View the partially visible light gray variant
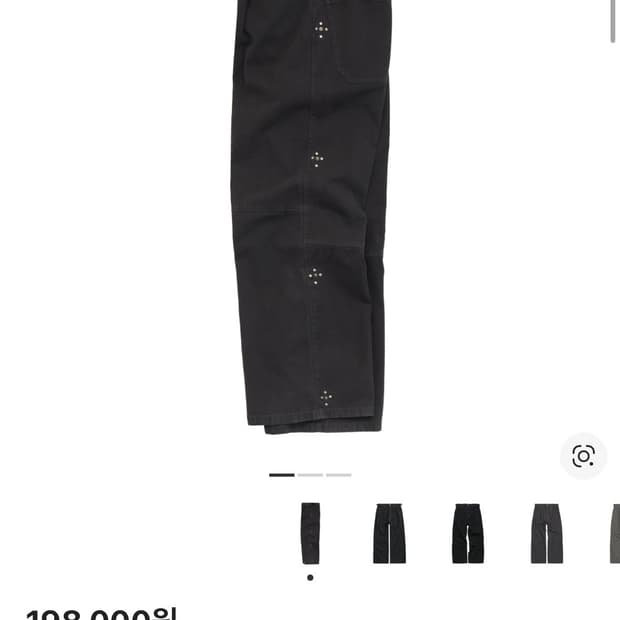The image size is (620, 620). coord(614,533)
